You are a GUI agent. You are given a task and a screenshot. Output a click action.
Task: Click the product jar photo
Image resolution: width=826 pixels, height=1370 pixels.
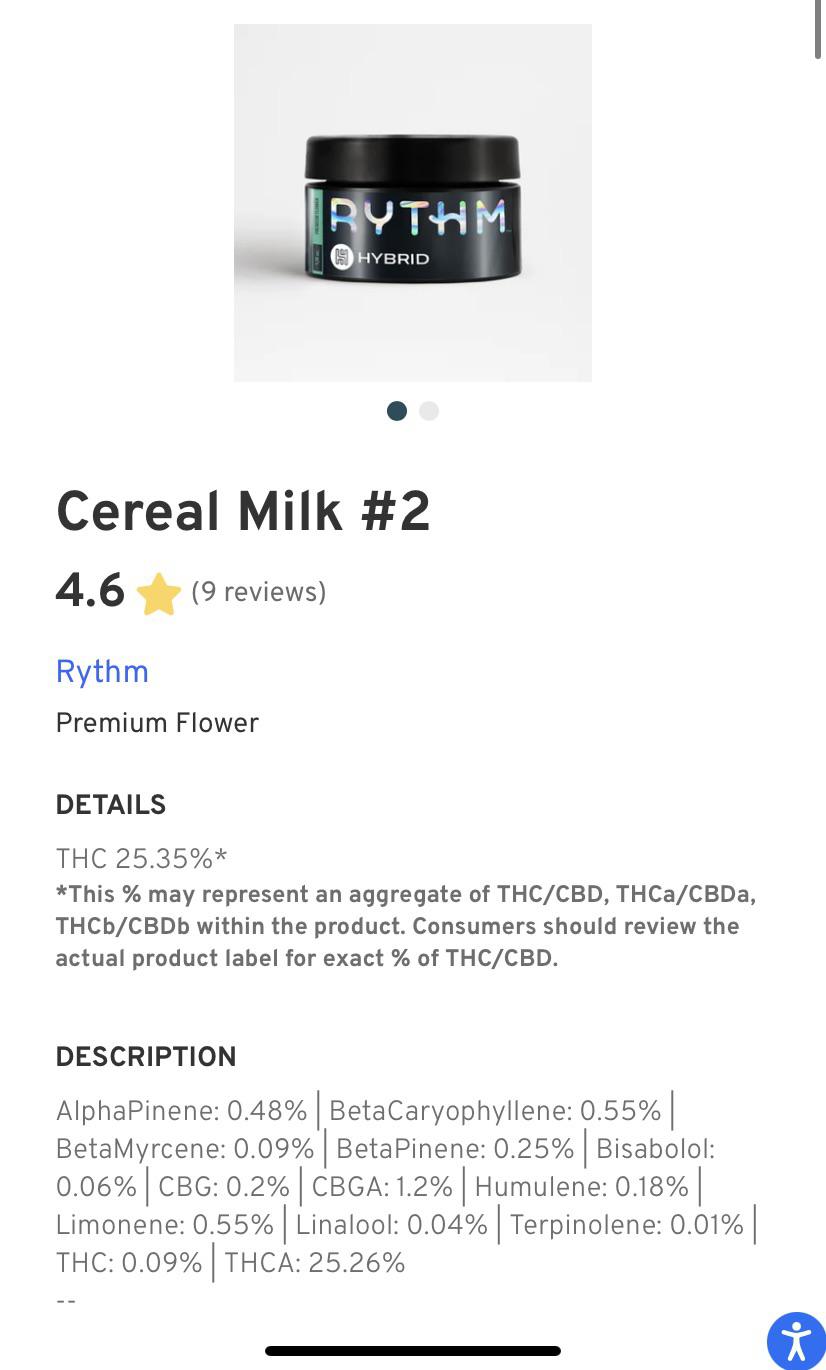412,202
